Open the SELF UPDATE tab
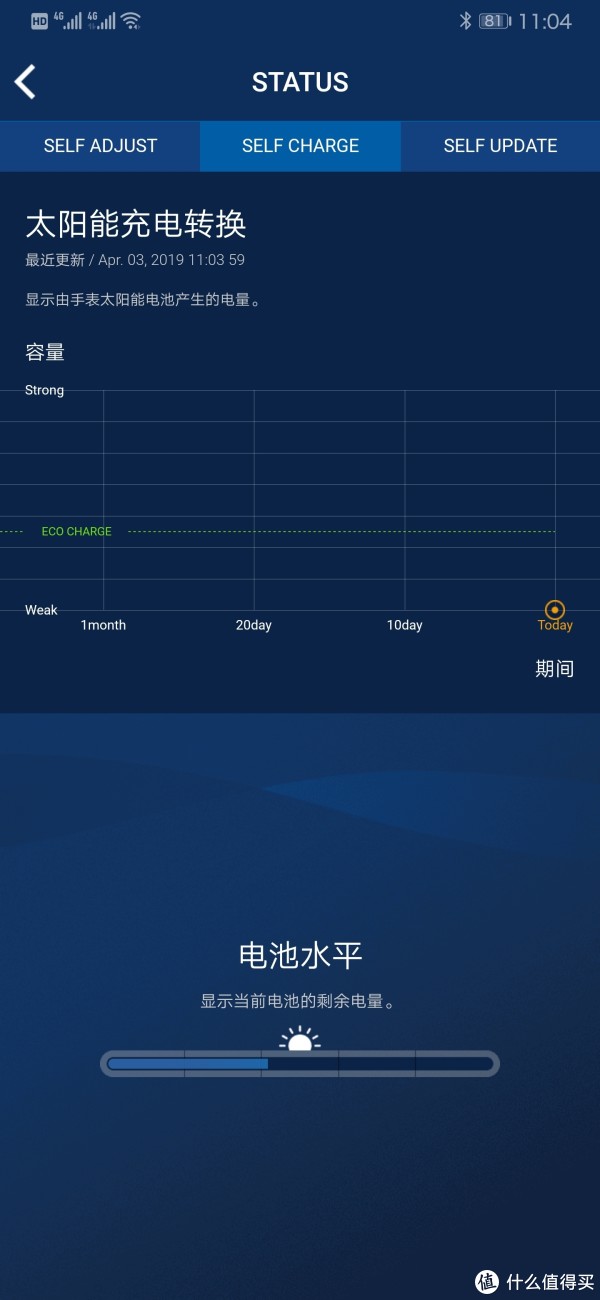This screenshot has width=600, height=1300. [x=500, y=146]
